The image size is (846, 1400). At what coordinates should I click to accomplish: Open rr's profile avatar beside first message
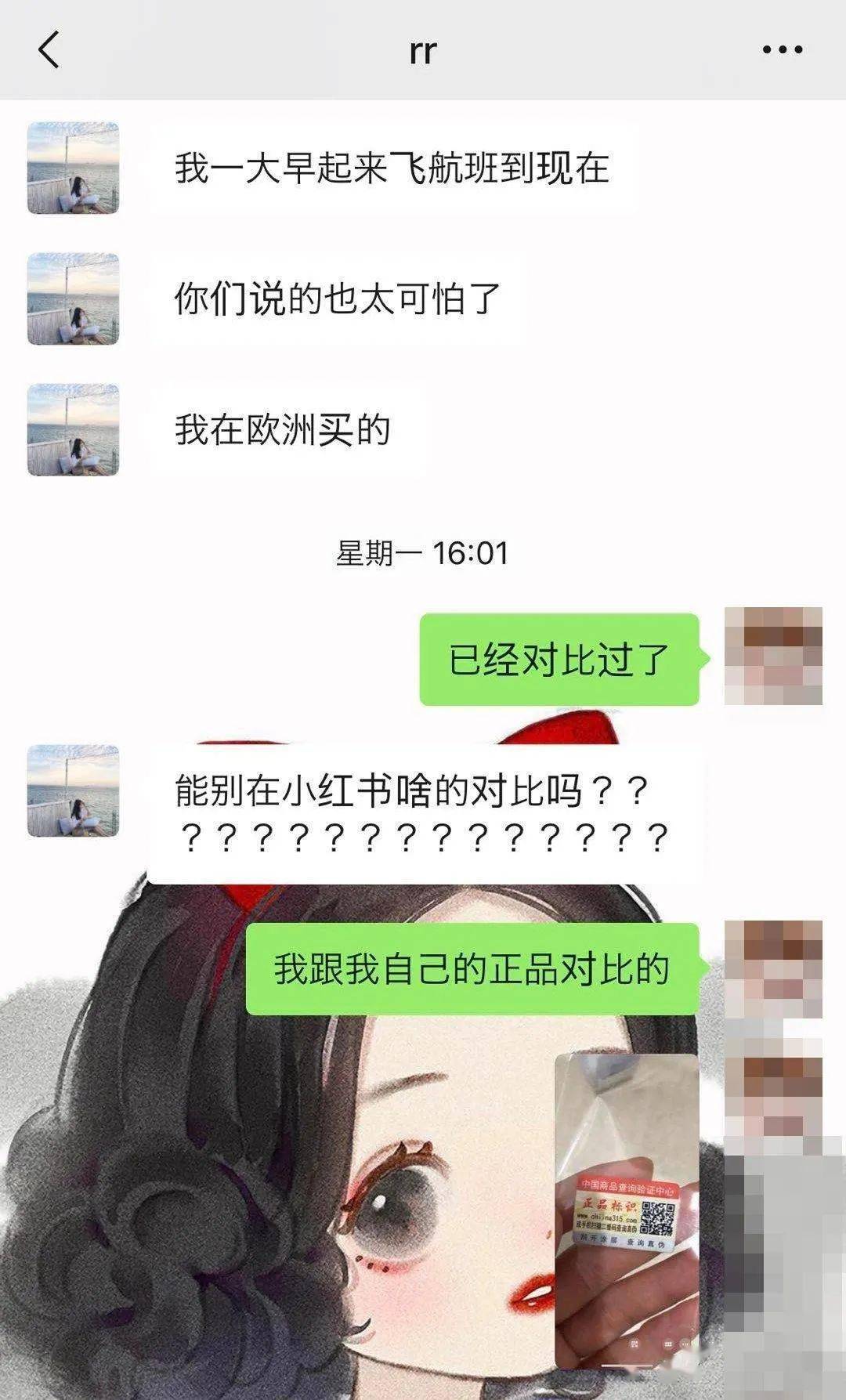click(72, 166)
